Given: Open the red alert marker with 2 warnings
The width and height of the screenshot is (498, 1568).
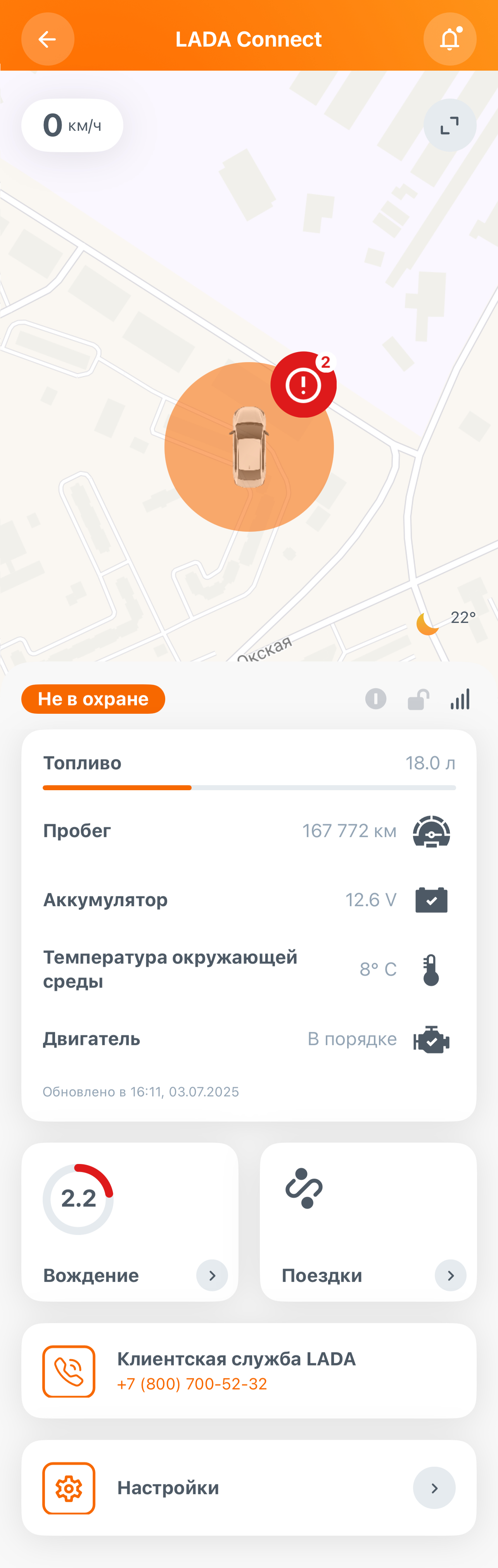Looking at the screenshot, I should [303, 385].
